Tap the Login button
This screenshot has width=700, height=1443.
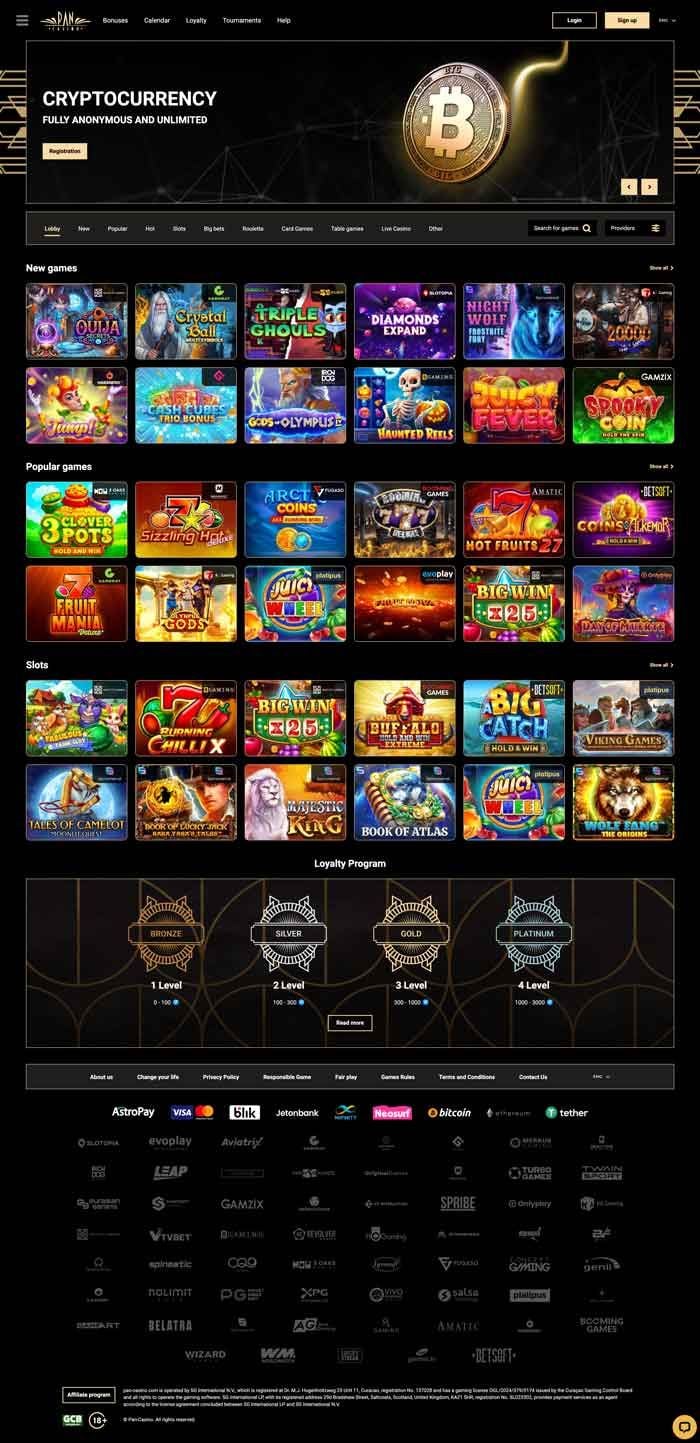point(574,20)
